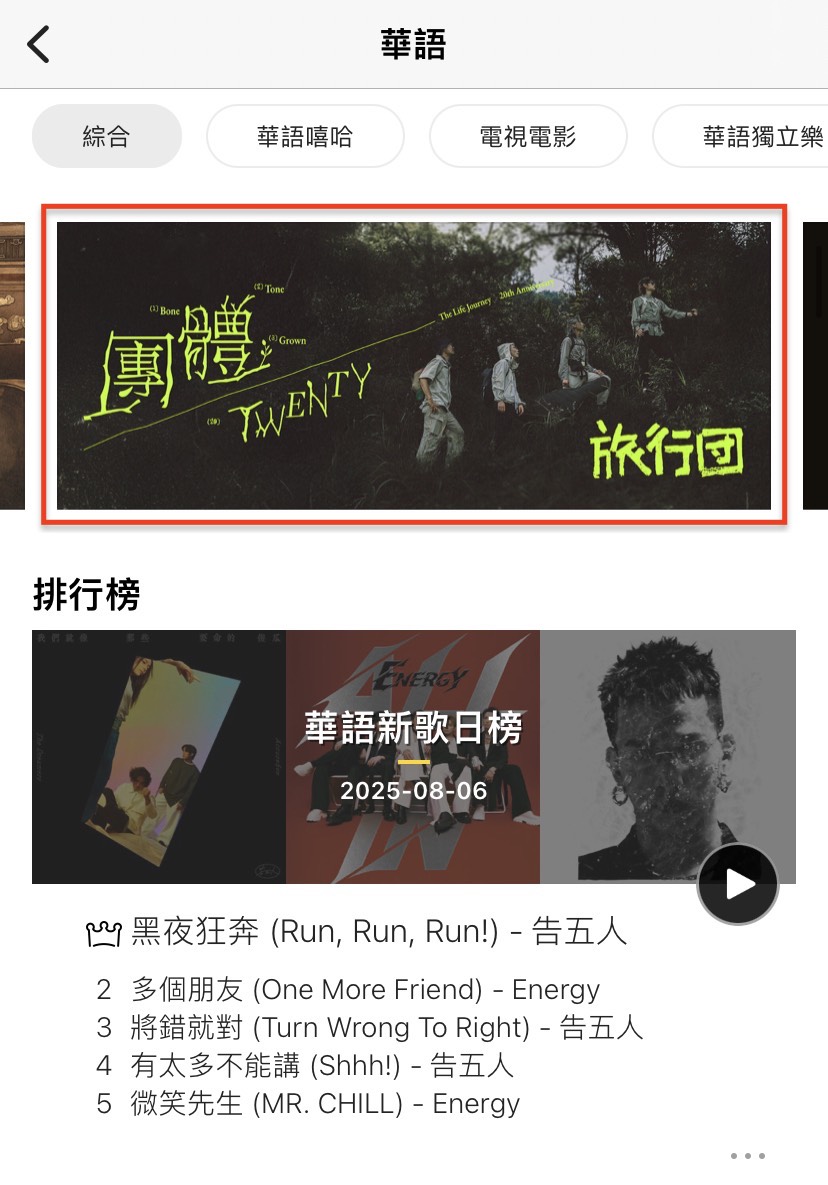Screen dimensions: 828x1185
Task: Go back using the arrow icon
Action: [39, 45]
